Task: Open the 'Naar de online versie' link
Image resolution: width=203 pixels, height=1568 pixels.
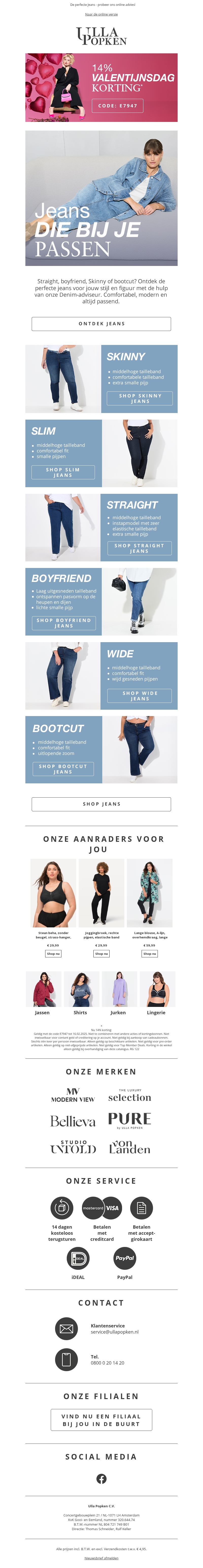Action: coord(101,14)
